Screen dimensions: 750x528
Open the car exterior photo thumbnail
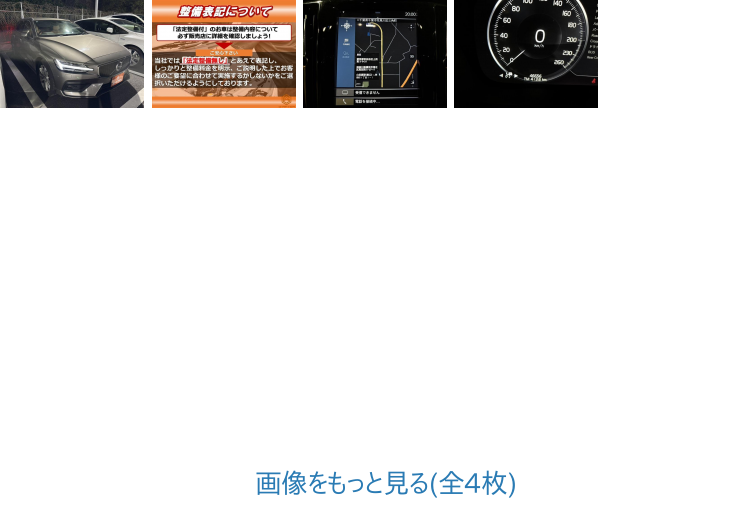tap(72, 53)
